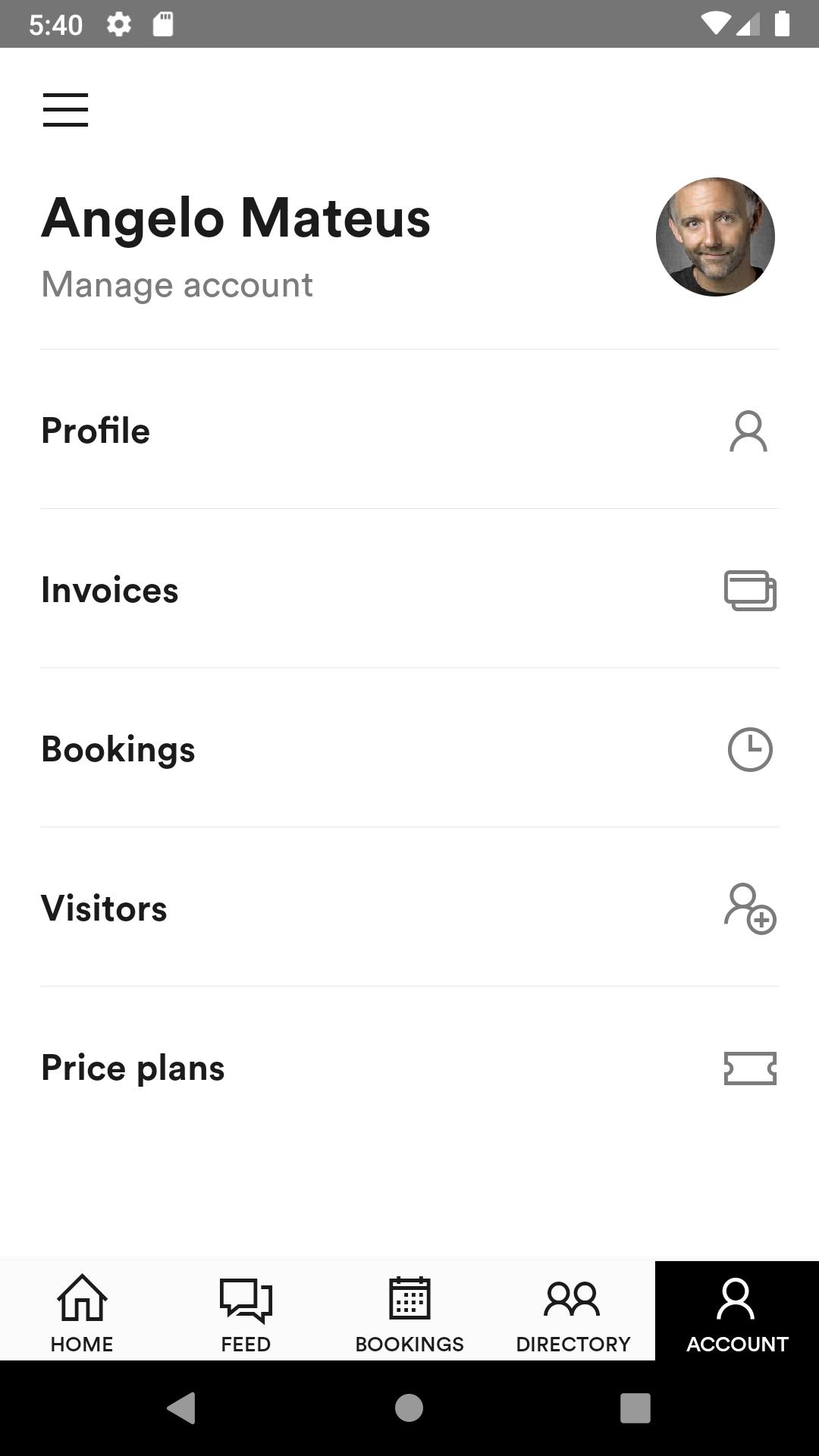Image resolution: width=819 pixels, height=1456 pixels.
Task: Switch to the Home tab
Action: (82, 1311)
